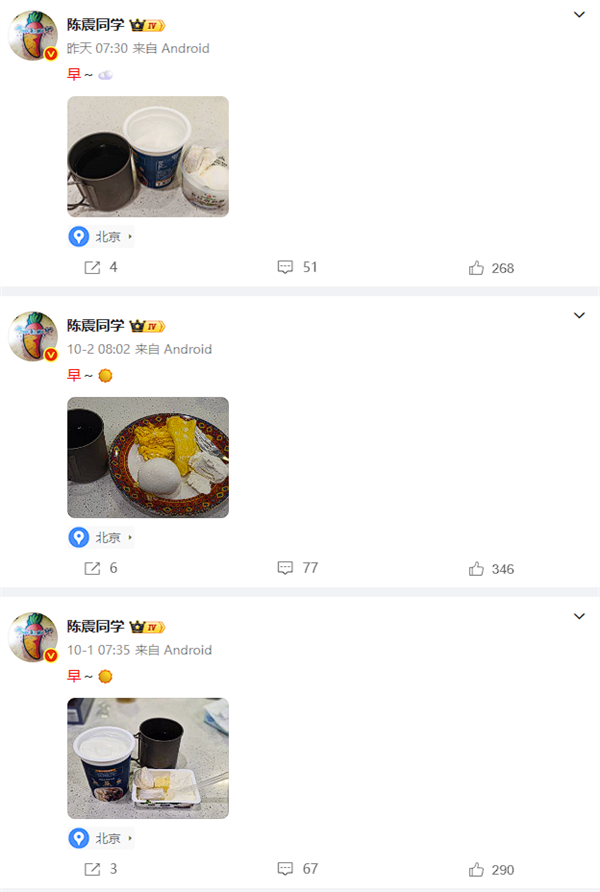Image resolution: width=600 pixels, height=892 pixels.
Task: Open the 北京 location tag on yesterday's post
Action: (x=101, y=237)
